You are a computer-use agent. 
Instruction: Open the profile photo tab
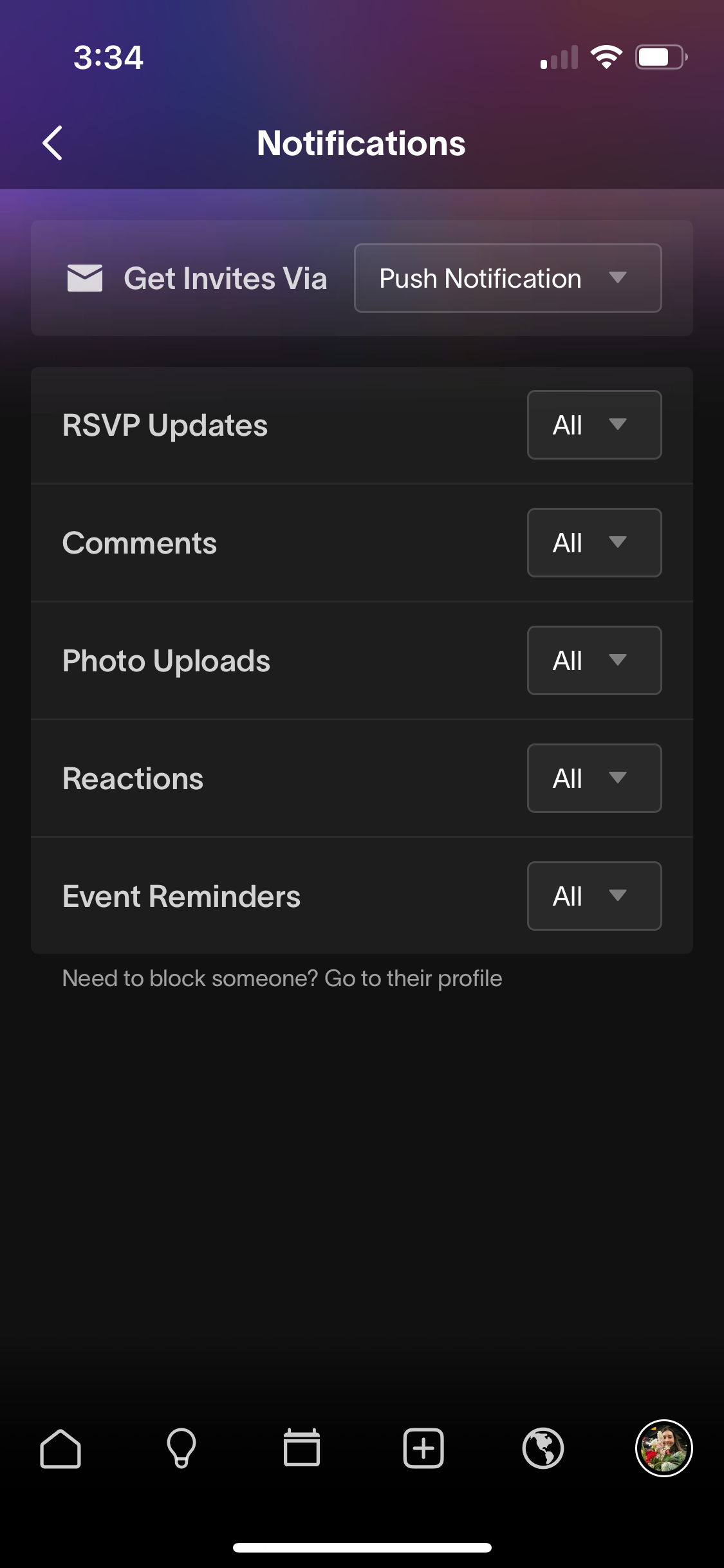664,1448
